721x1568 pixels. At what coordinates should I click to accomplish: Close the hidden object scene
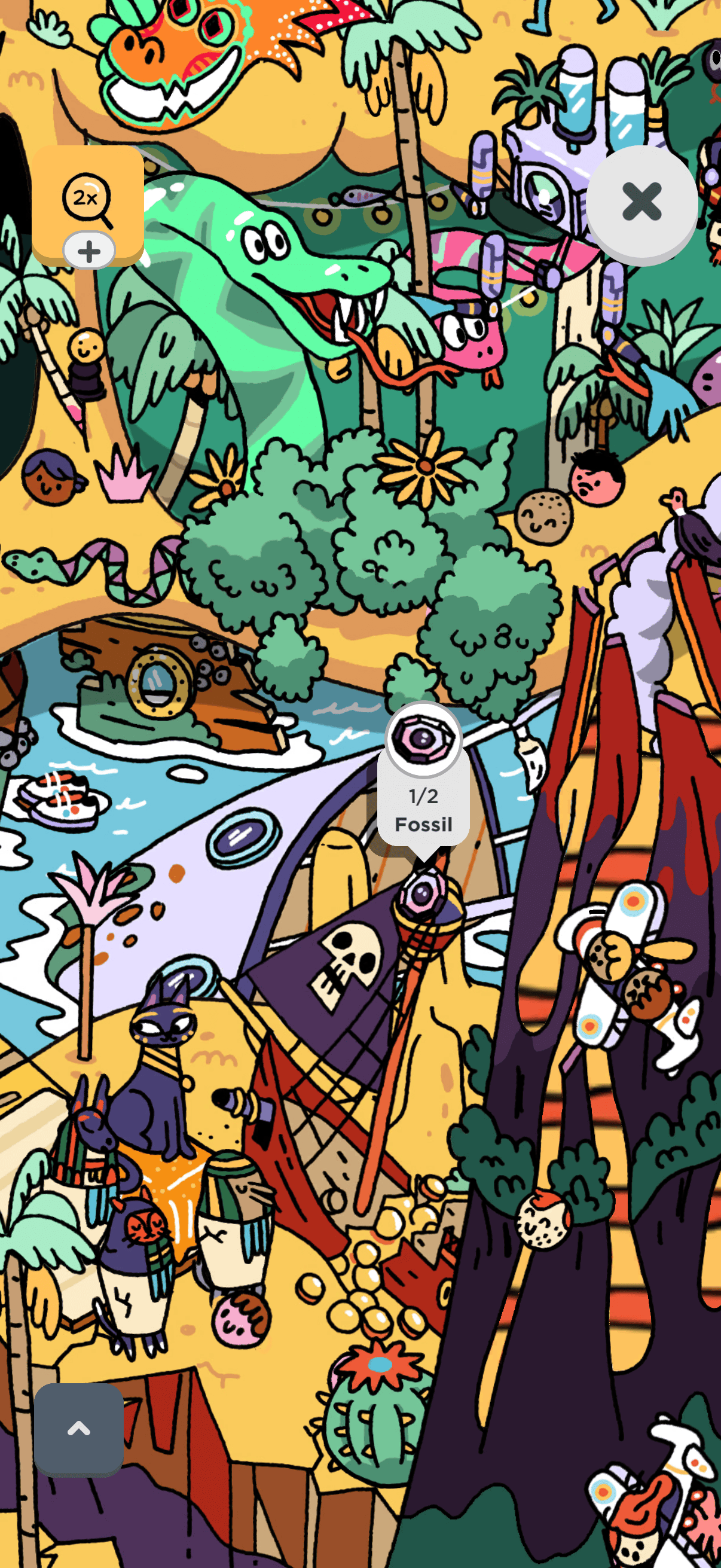tap(641, 202)
